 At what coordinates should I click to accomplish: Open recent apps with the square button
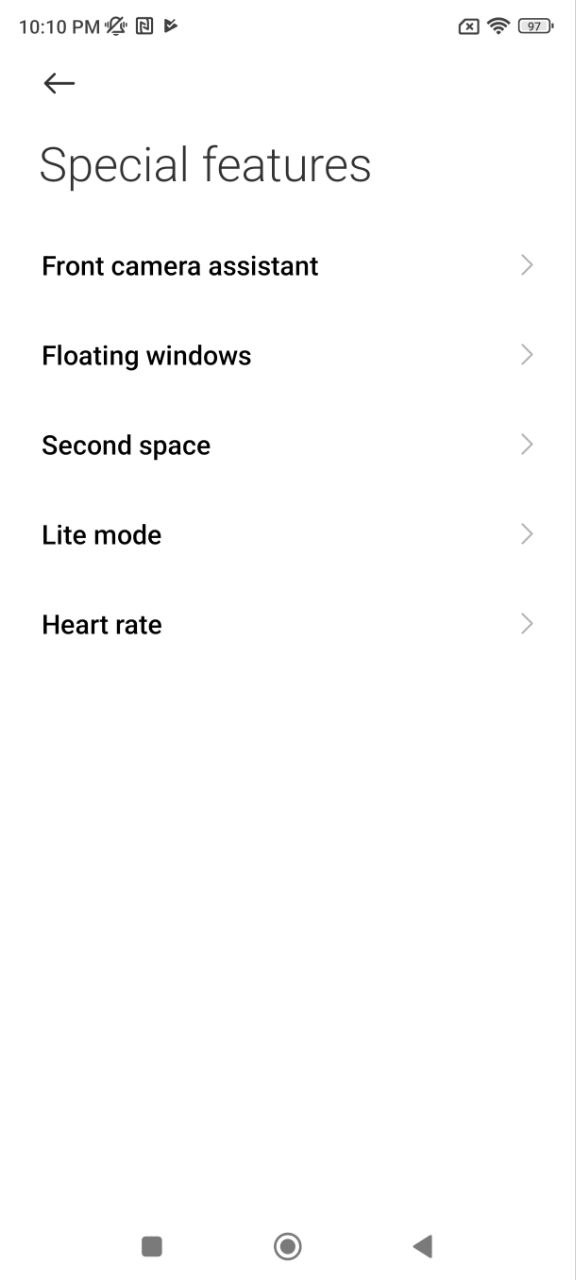tap(152, 1246)
